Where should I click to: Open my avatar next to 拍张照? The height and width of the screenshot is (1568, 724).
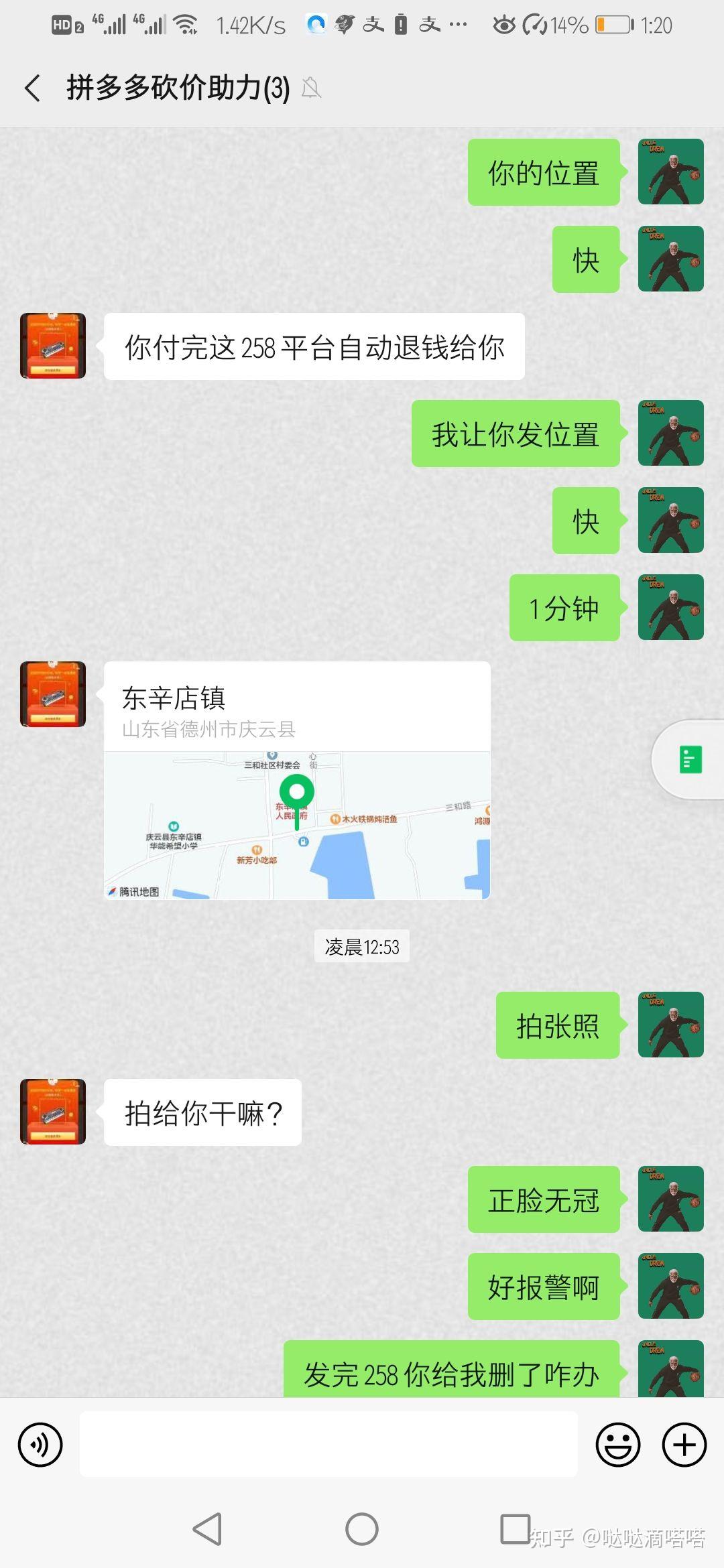pos(670,1025)
